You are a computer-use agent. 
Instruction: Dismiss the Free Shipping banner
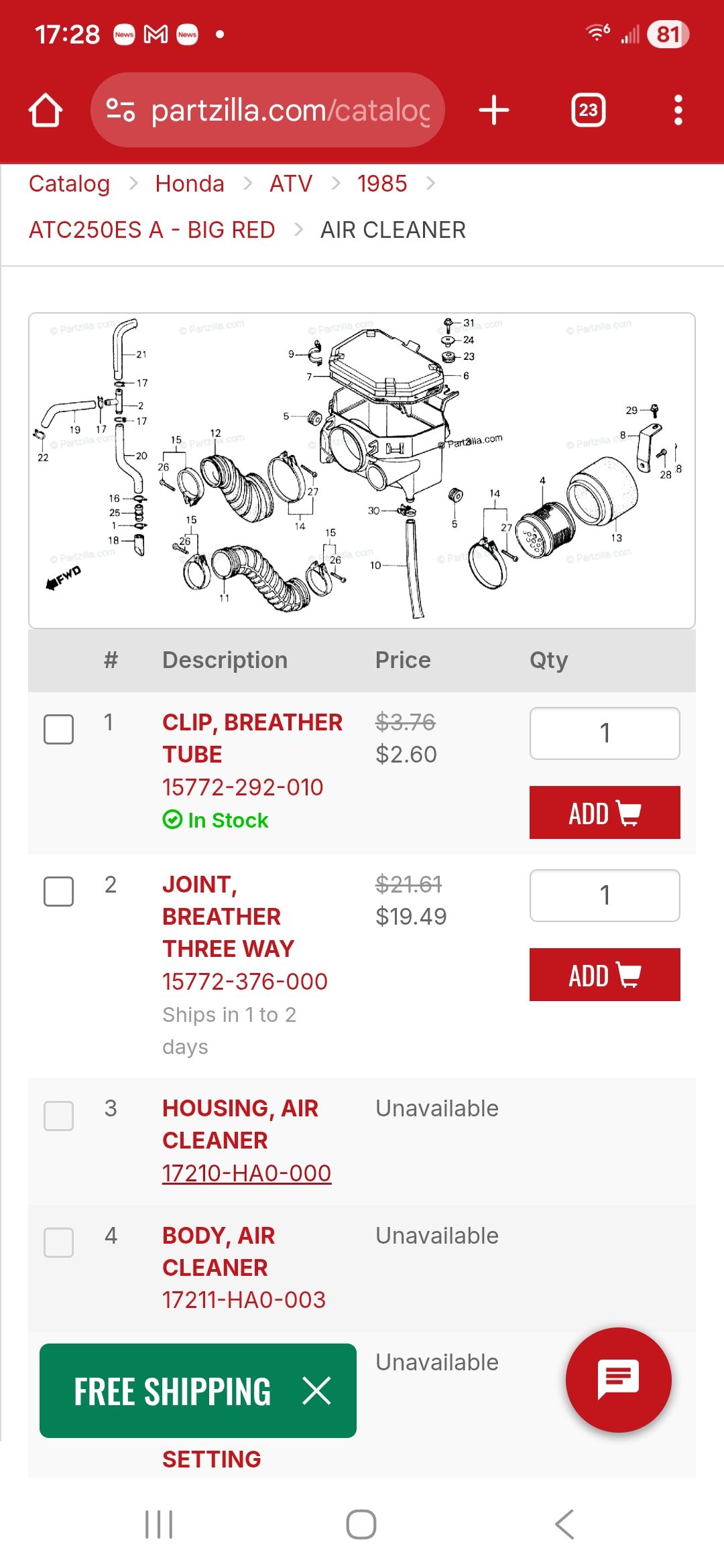pos(316,1390)
